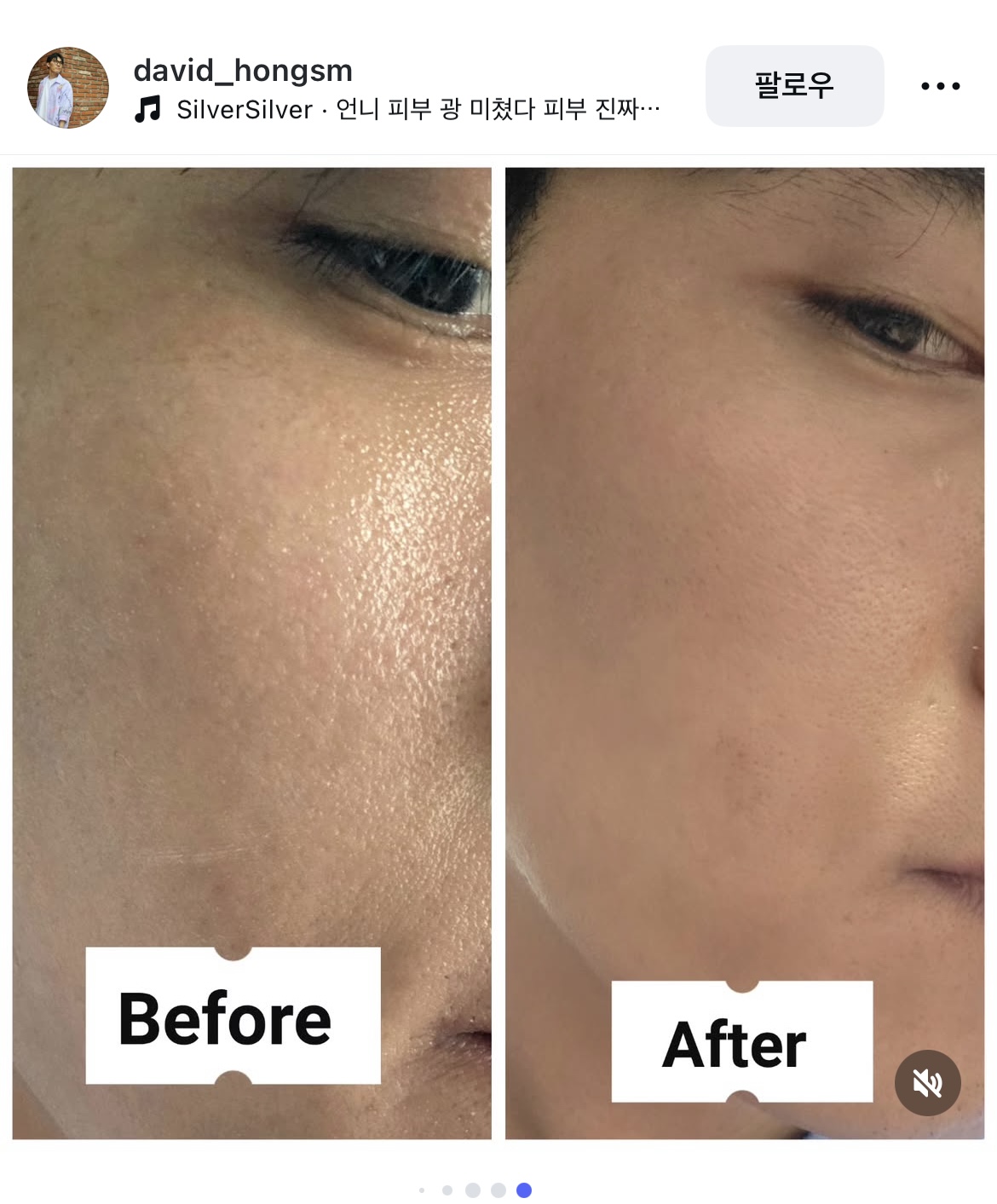Open the david_hongsm username link

pos(243,70)
